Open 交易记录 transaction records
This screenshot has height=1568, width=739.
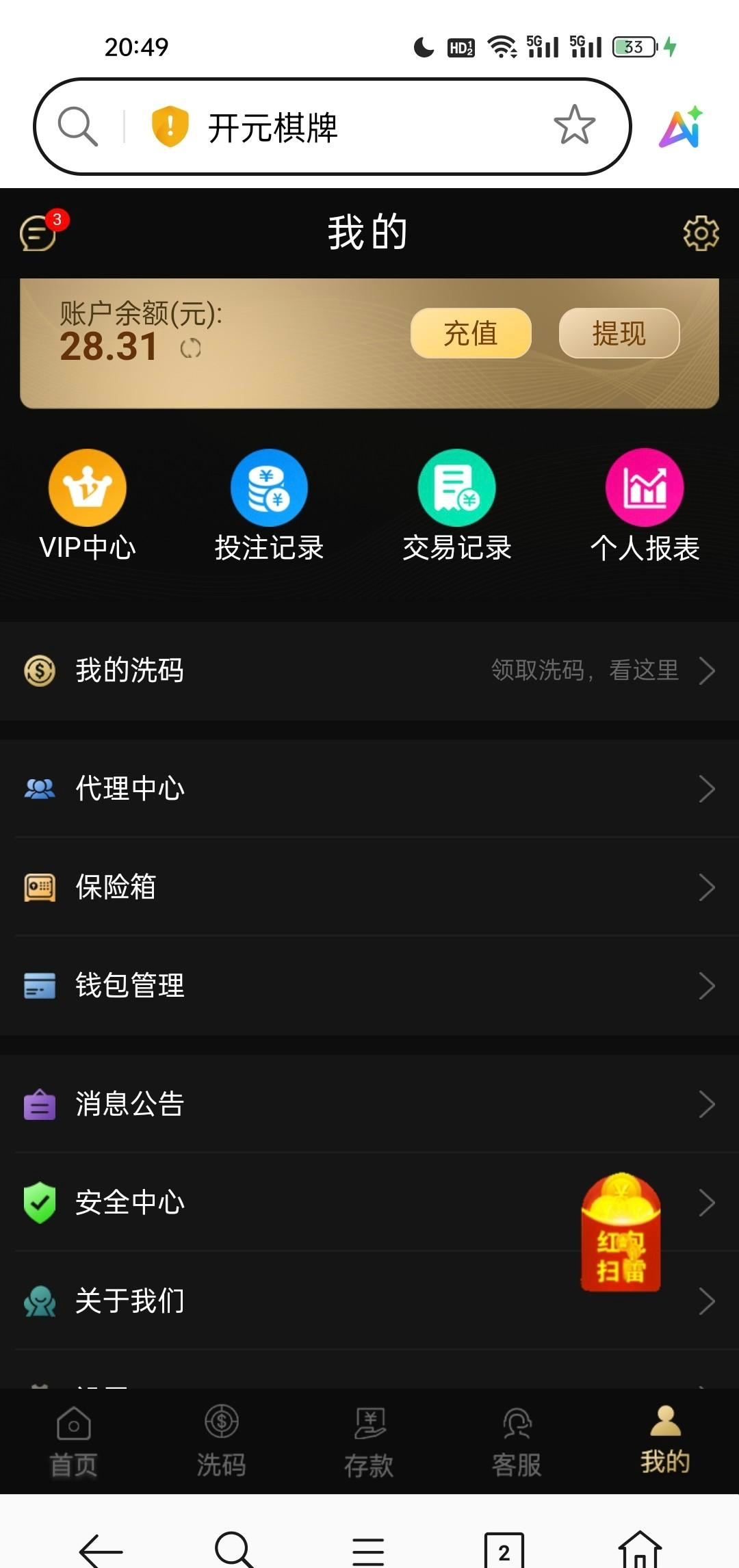click(456, 506)
